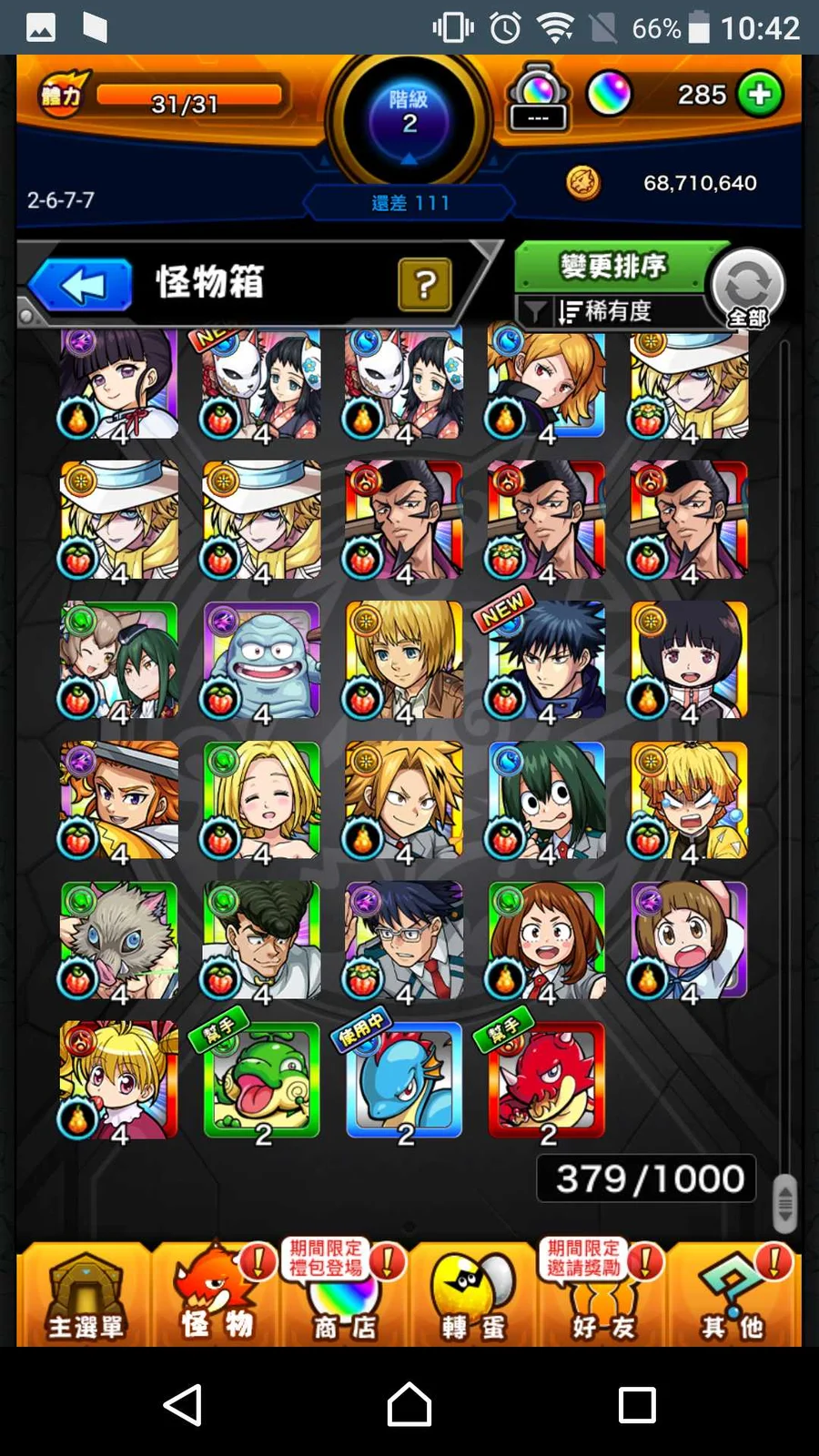Tap the 變更排序 sort button
Image resolution: width=819 pixels, height=1456 pixels.
(612, 267)
